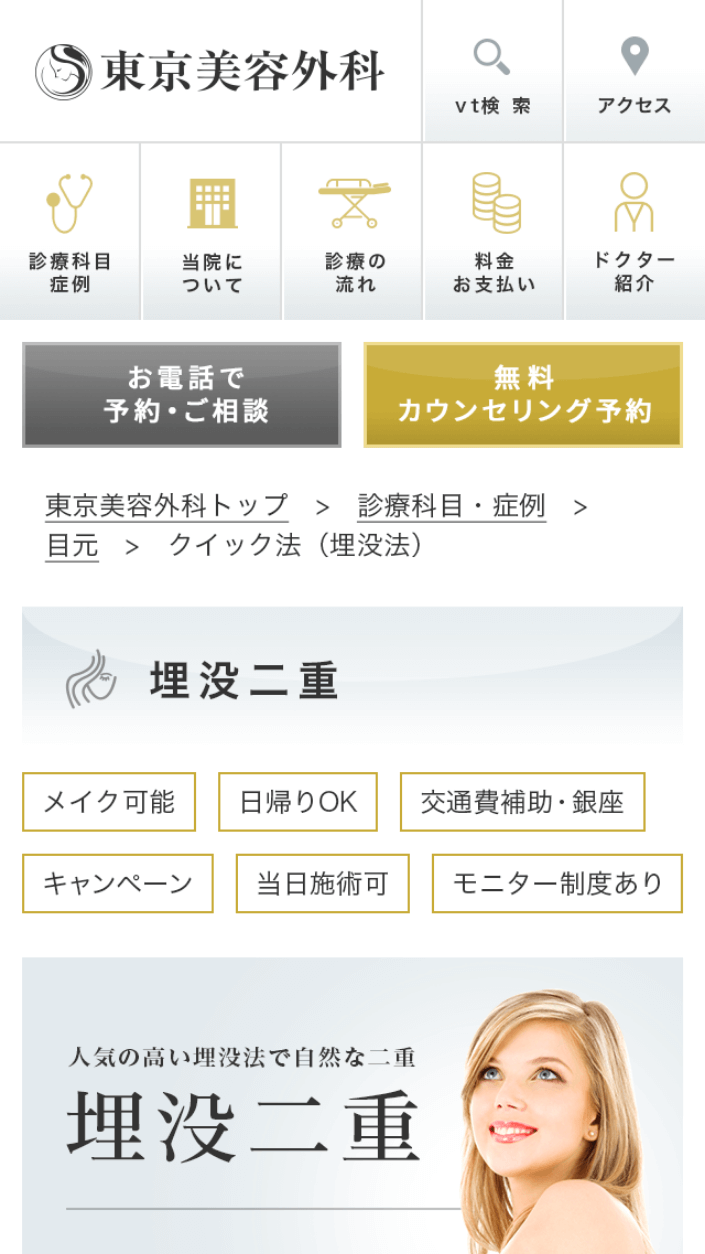The height and width of the screenshot is (1254, 705).
Task: Open the 検索 search button
Action: point(492,71)
